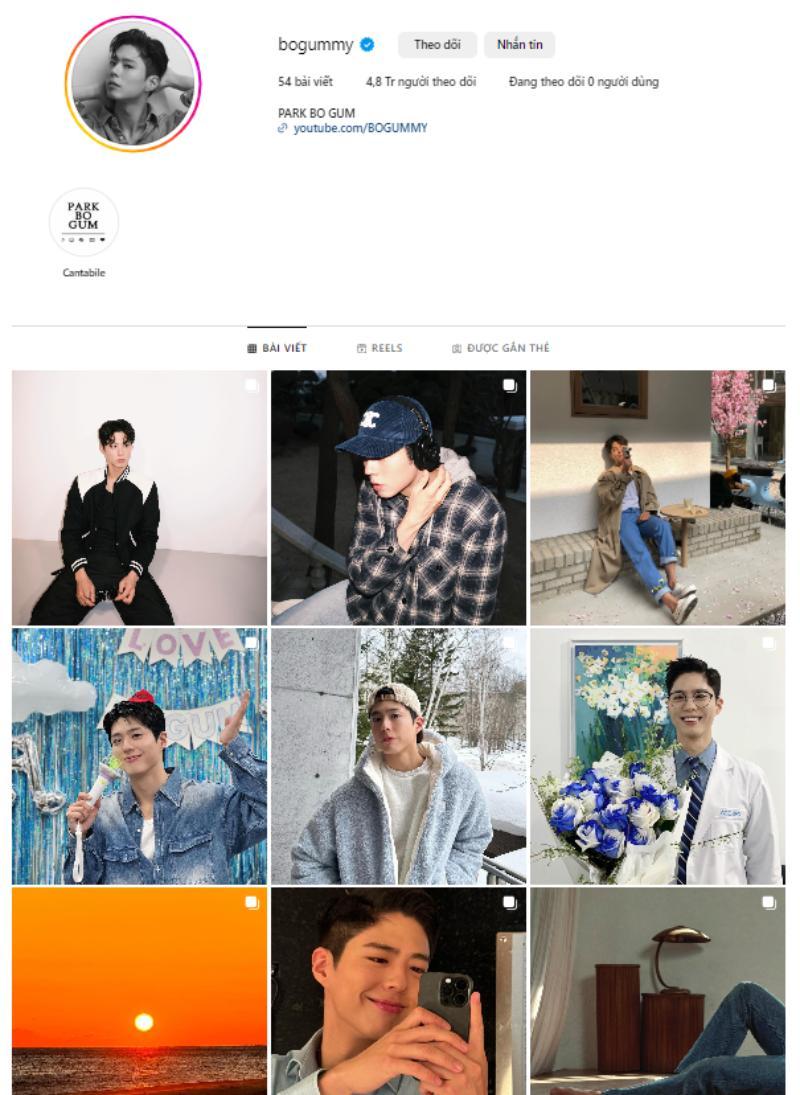Open the snowy fleece jacket post
The image size is (800, 1095).
click(398, 756)
